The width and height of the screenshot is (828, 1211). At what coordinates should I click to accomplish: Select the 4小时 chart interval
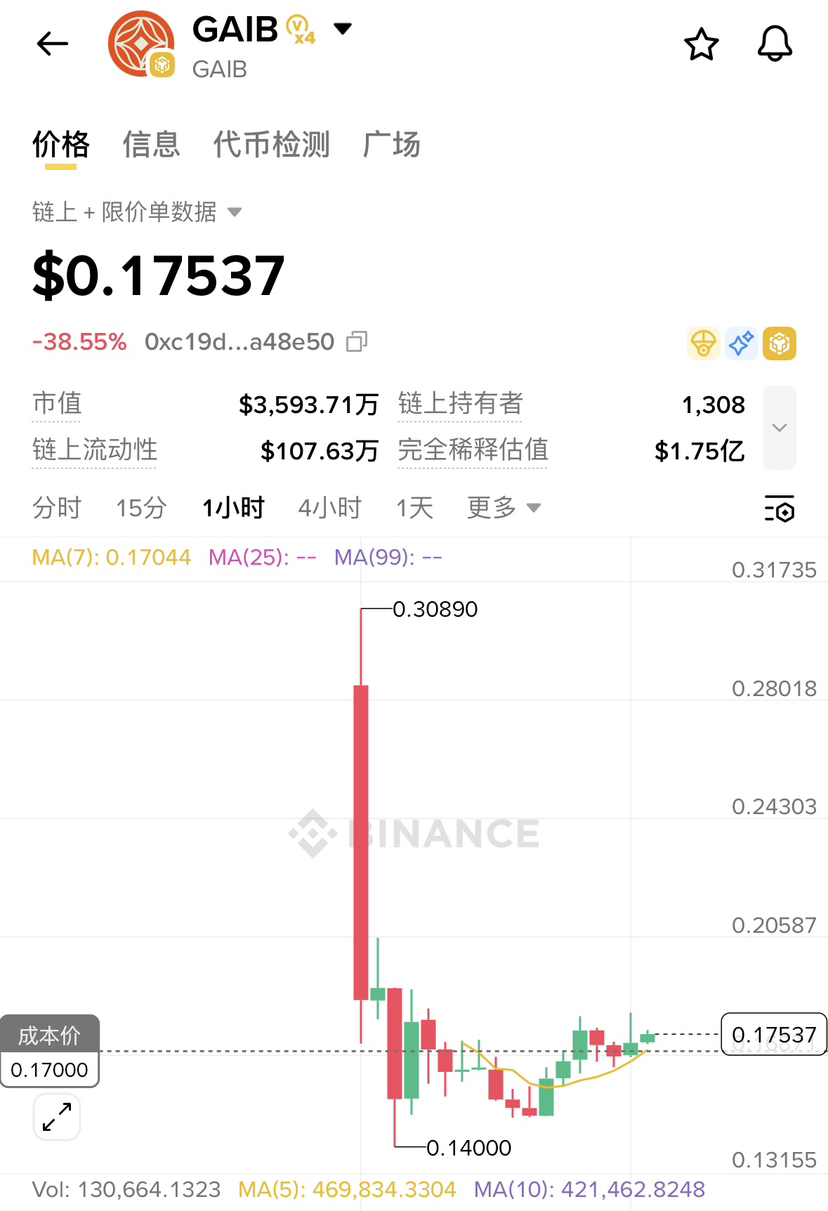[329, 508]
